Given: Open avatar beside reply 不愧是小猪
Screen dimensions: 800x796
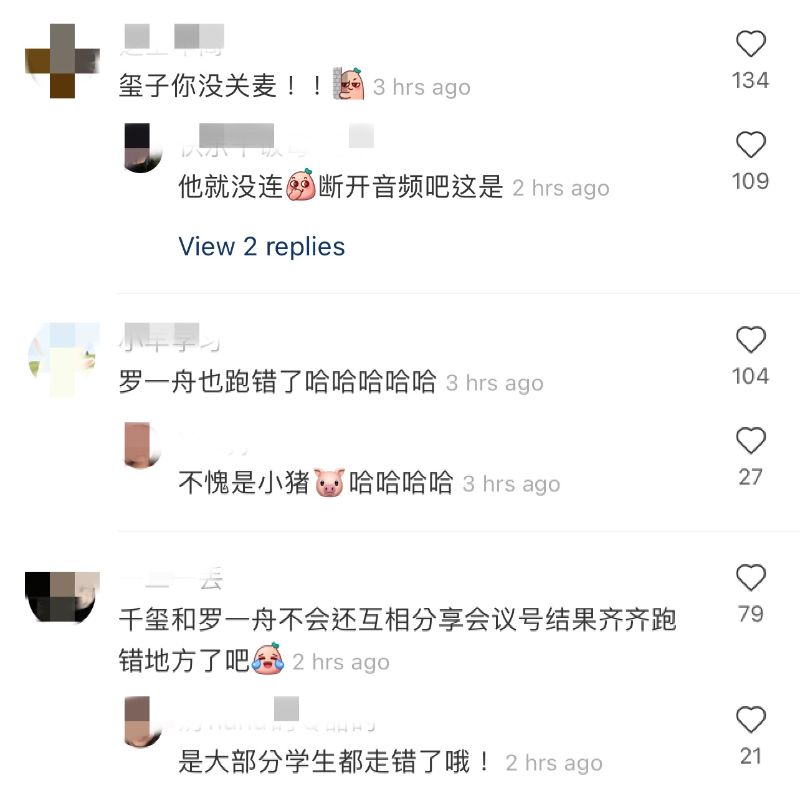Looking at the screenshot, I should [x=144, y=445].
